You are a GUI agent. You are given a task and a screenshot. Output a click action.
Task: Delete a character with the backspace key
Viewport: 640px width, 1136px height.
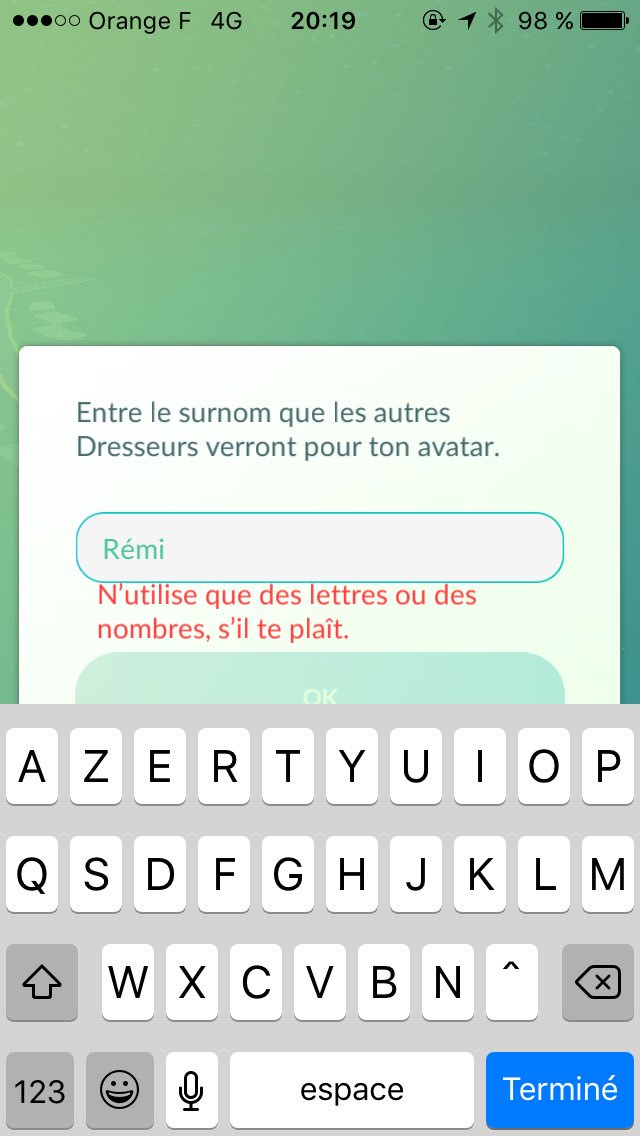click(x=597, y=983)
